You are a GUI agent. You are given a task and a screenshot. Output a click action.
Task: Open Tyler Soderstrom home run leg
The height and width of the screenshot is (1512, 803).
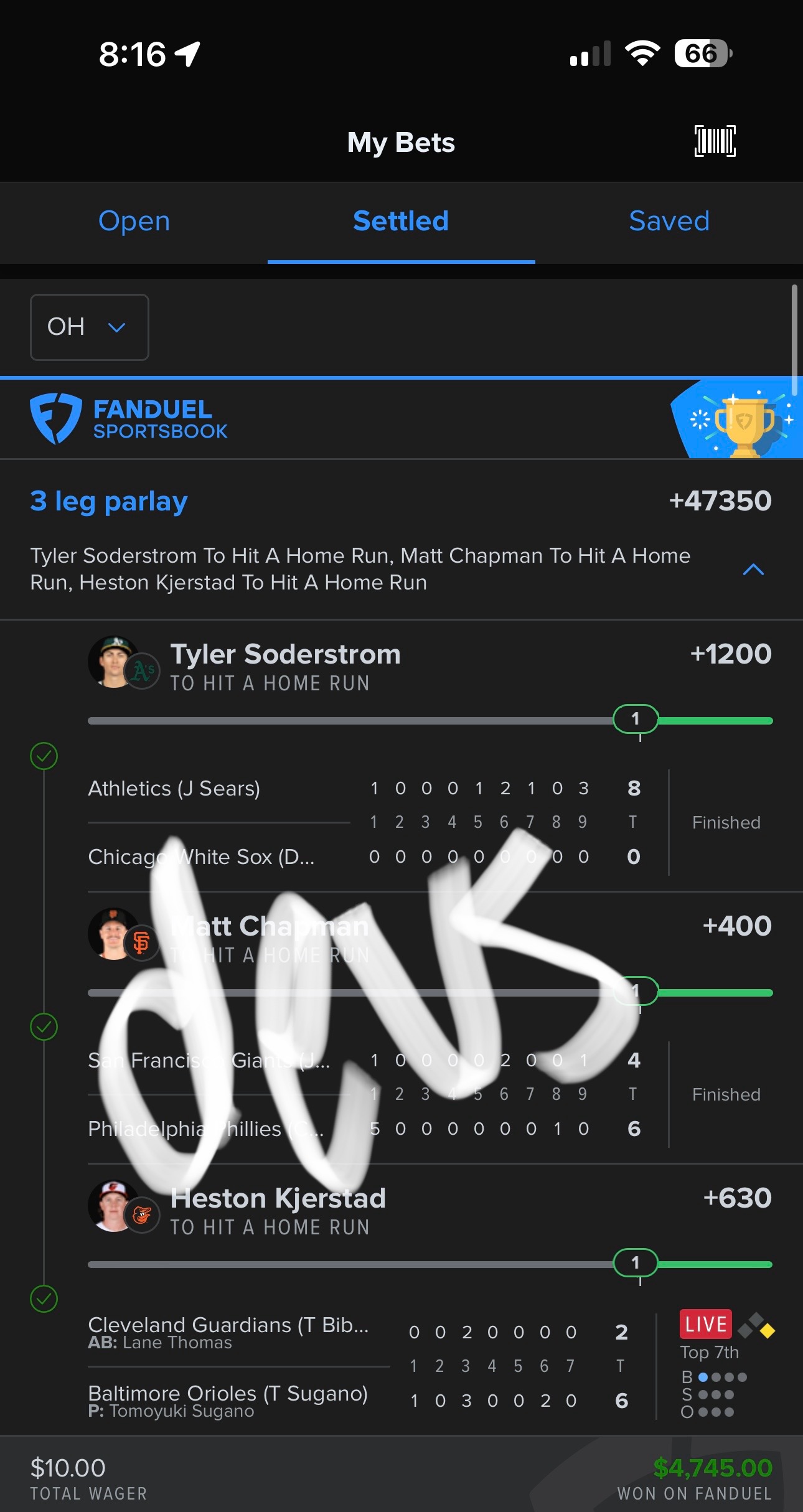click(285, 665)
